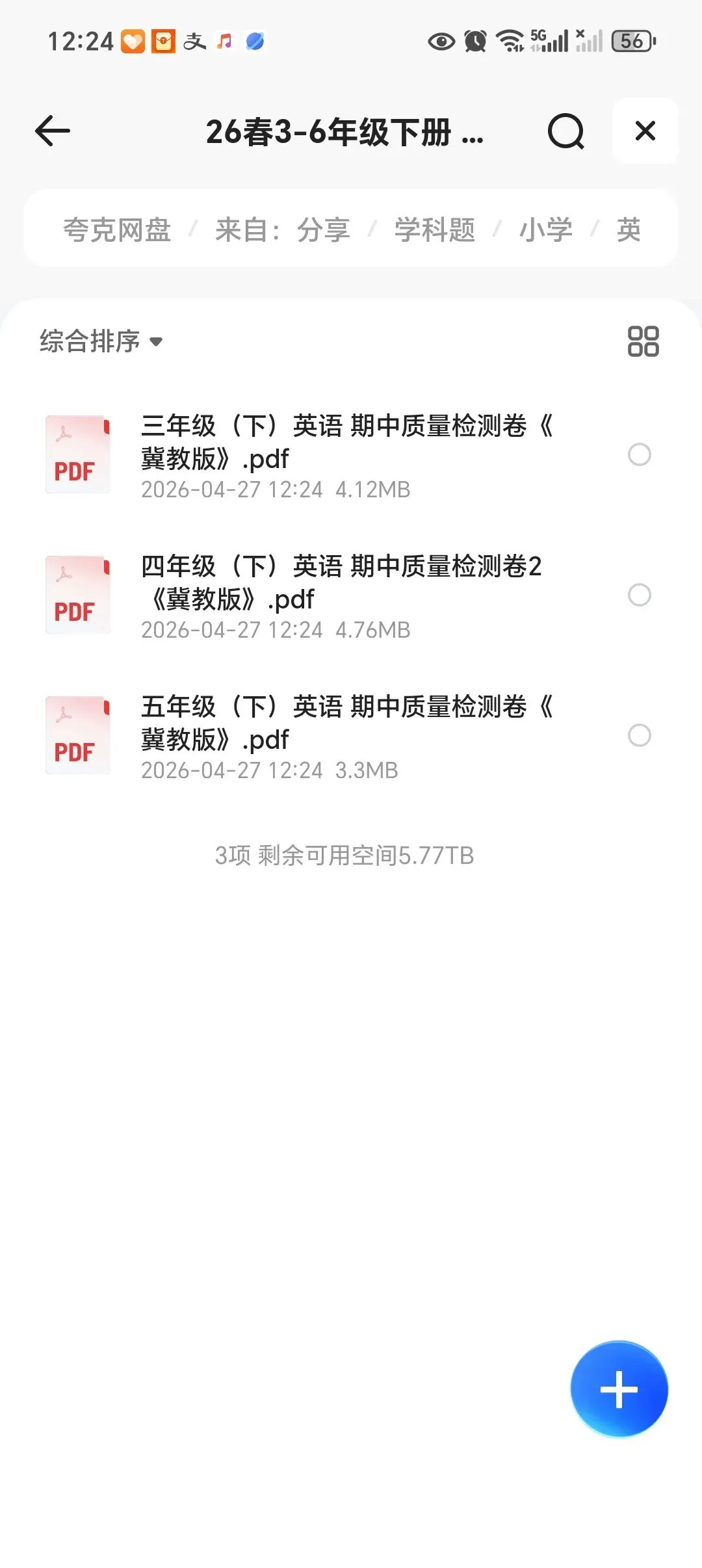The image size is (702, 1568).
Task: Open the search magnifier icon
Action: pos(565,132)
